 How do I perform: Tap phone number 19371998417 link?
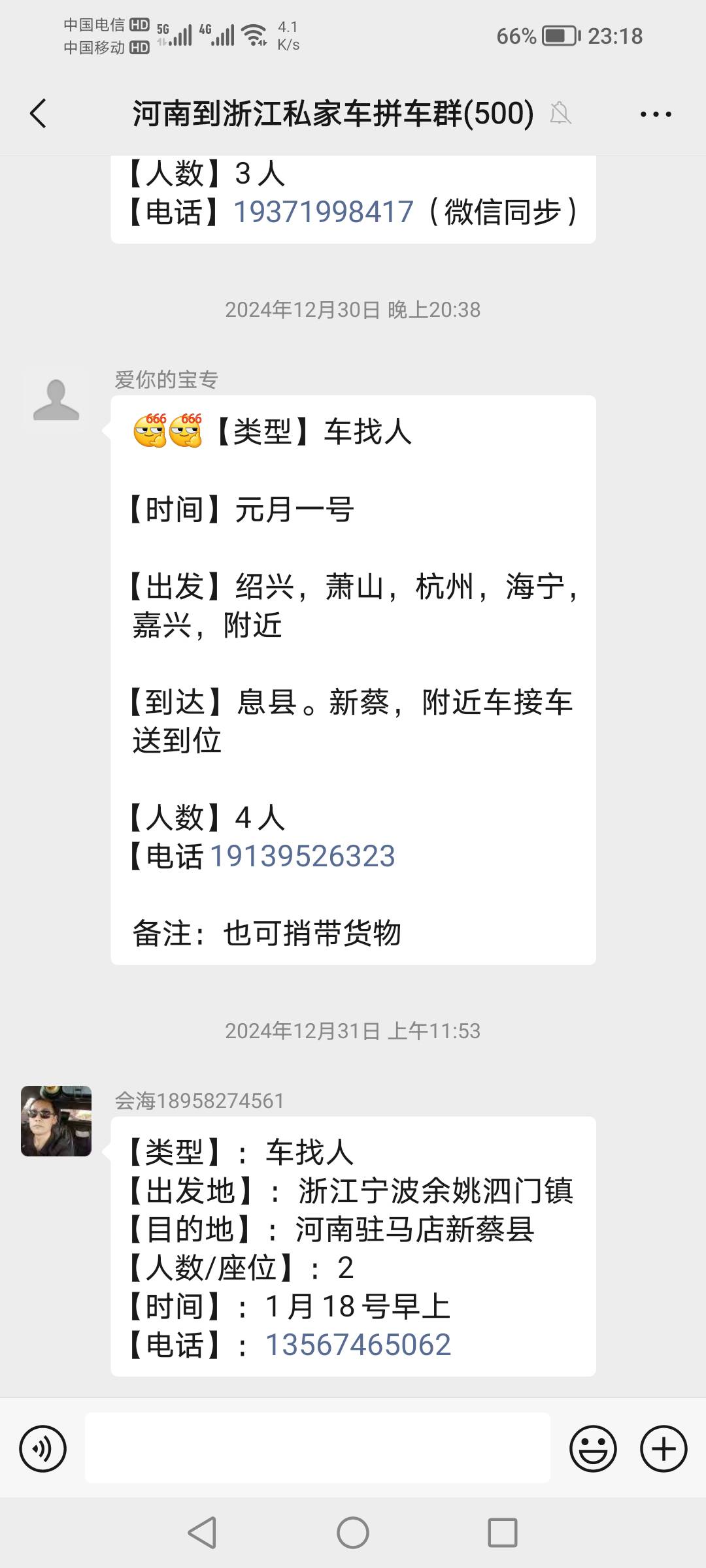pos(324,212)
